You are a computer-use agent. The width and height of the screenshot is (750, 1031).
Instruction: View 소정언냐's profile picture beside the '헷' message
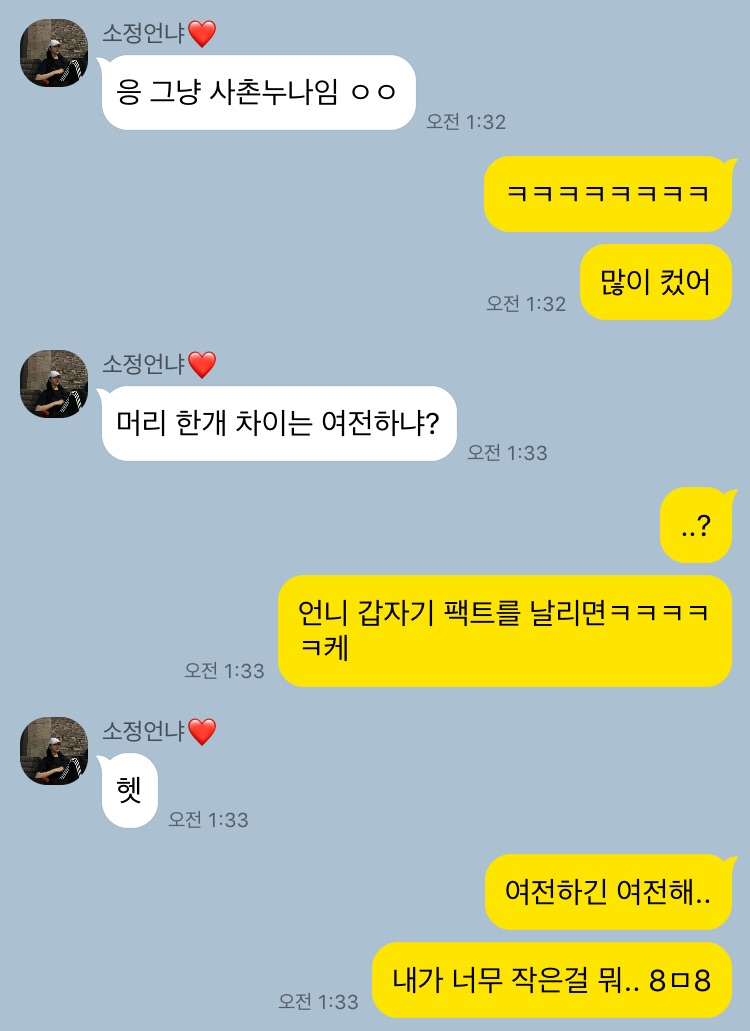click(54, 751)
